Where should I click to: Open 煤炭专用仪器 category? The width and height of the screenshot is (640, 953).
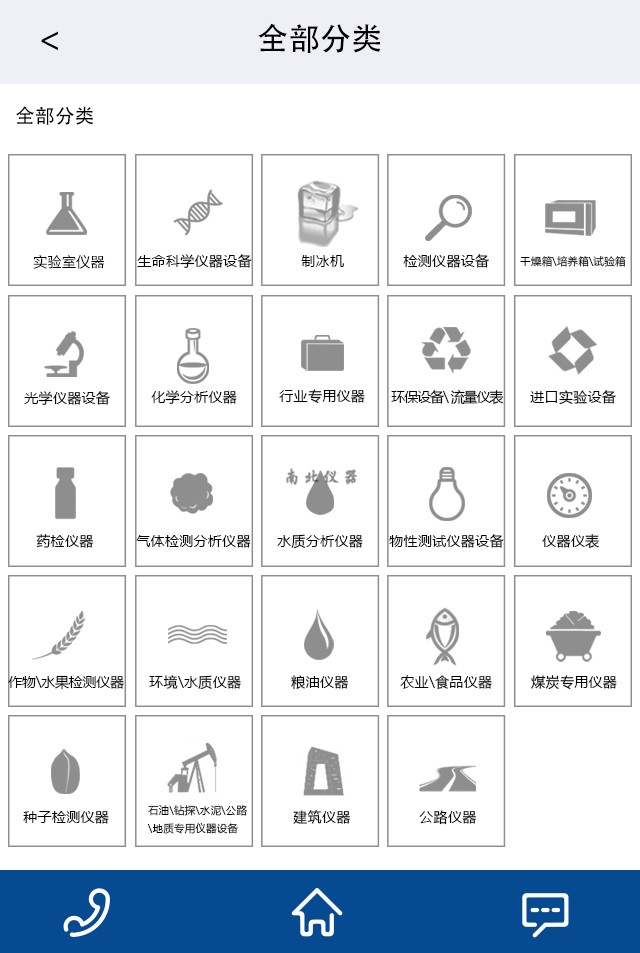tap(573, 640)
